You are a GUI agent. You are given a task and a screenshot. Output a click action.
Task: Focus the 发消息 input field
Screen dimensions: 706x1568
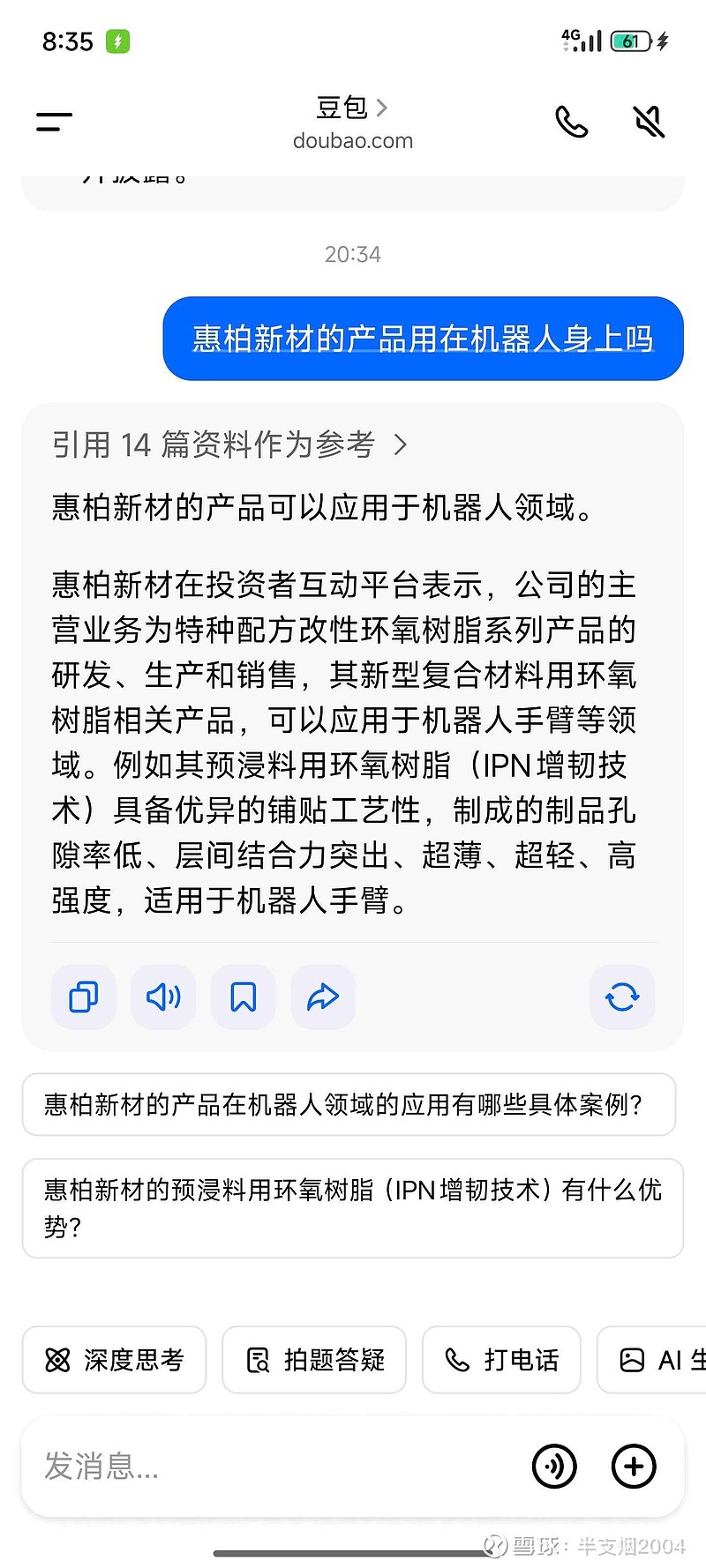(274, 1467)
